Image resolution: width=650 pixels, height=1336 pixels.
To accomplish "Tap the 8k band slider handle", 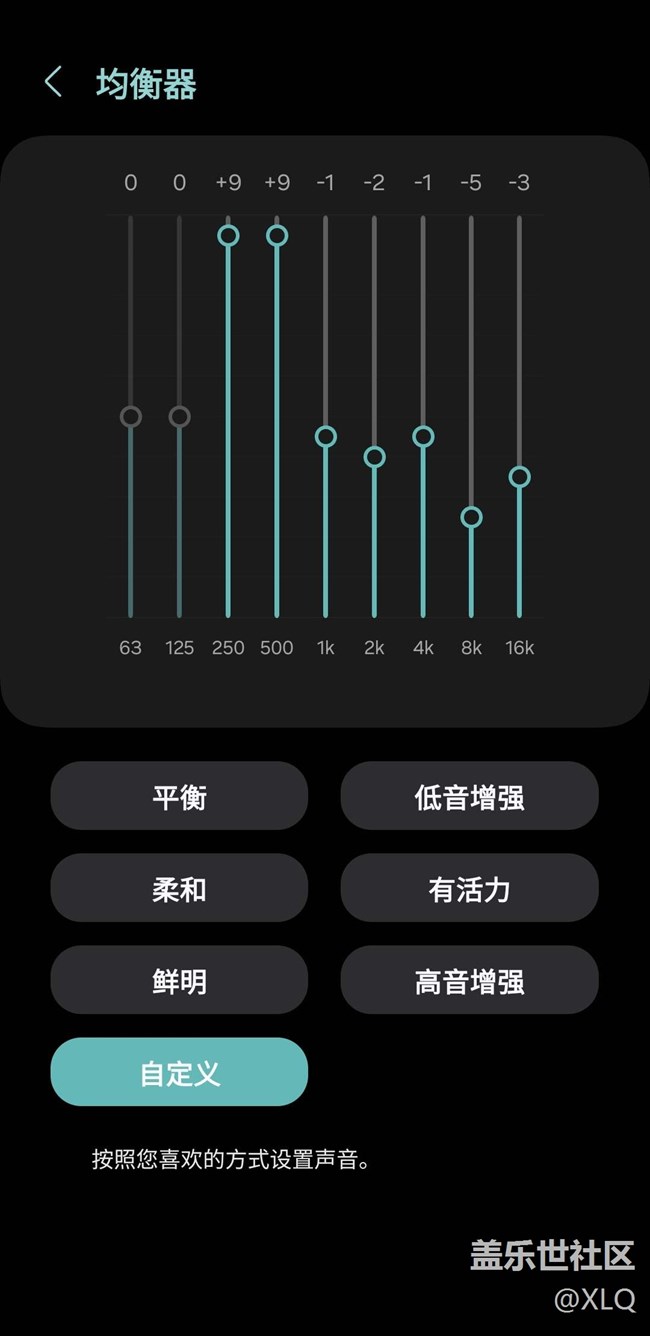I will (471, 517).
